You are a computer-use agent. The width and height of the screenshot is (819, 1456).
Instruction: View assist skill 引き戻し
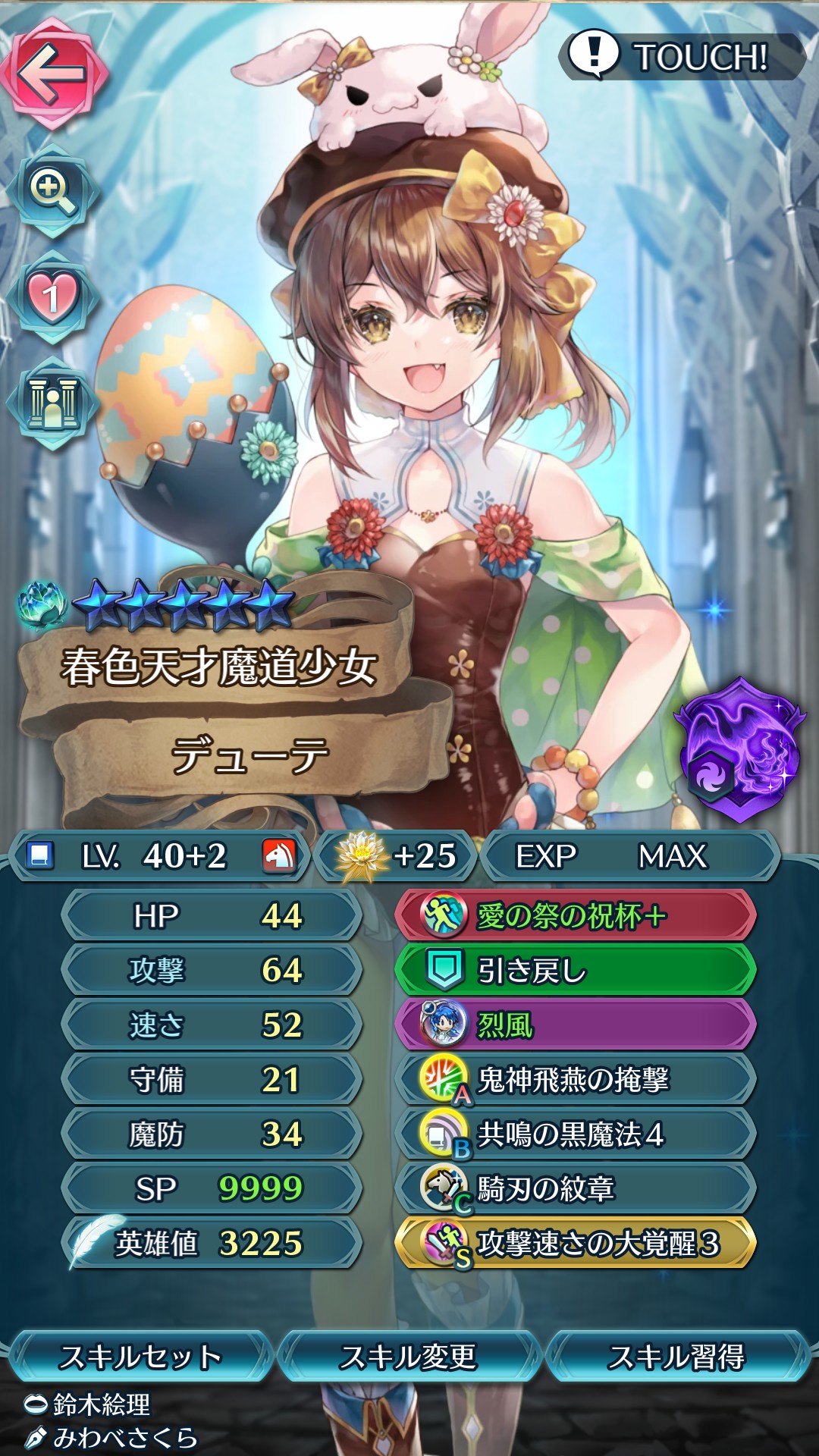click(575, 971)
